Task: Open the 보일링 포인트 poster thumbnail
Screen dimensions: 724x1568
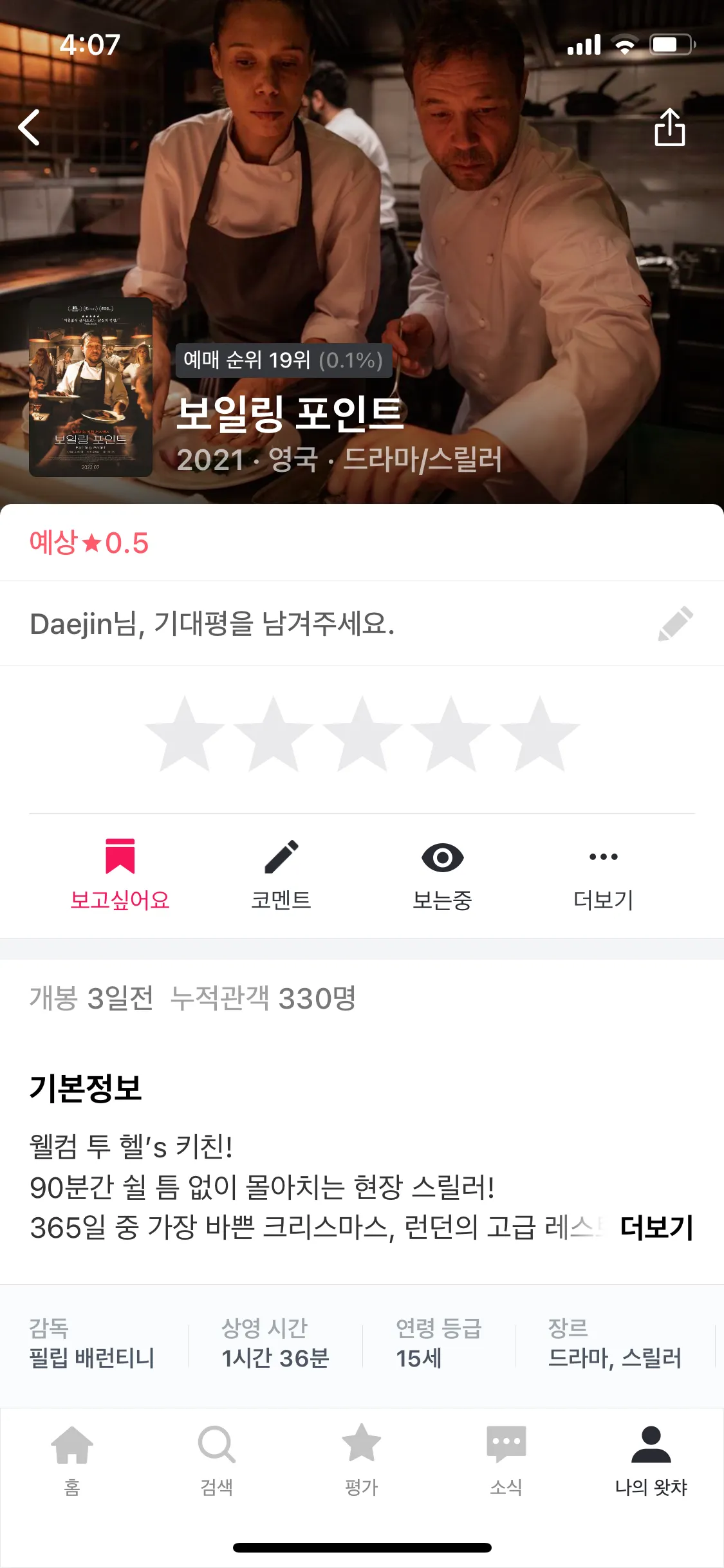Action: tap(91, 387)
